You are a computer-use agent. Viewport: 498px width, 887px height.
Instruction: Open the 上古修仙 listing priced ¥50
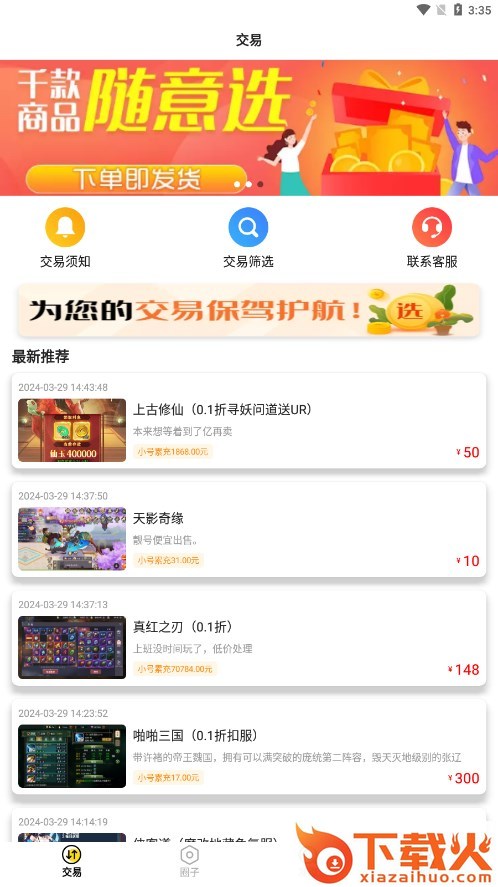(249, 421)
